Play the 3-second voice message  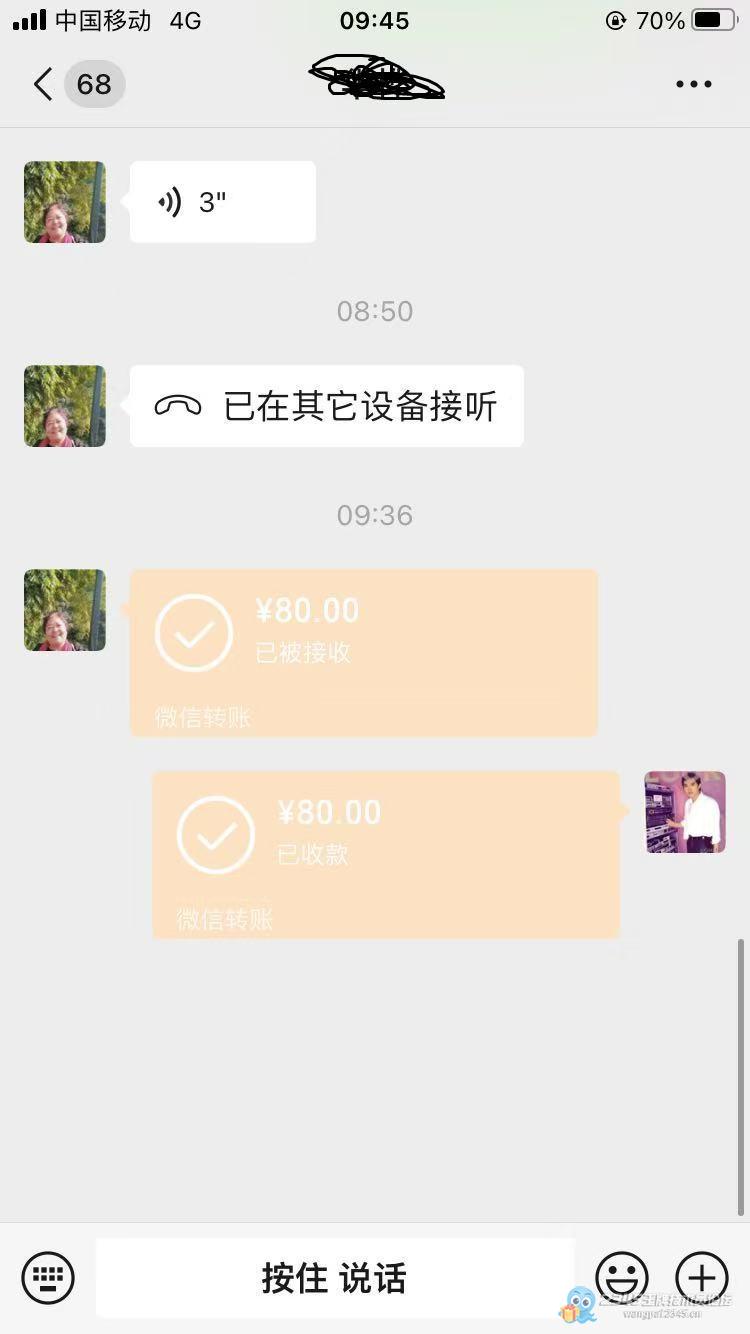222,202
